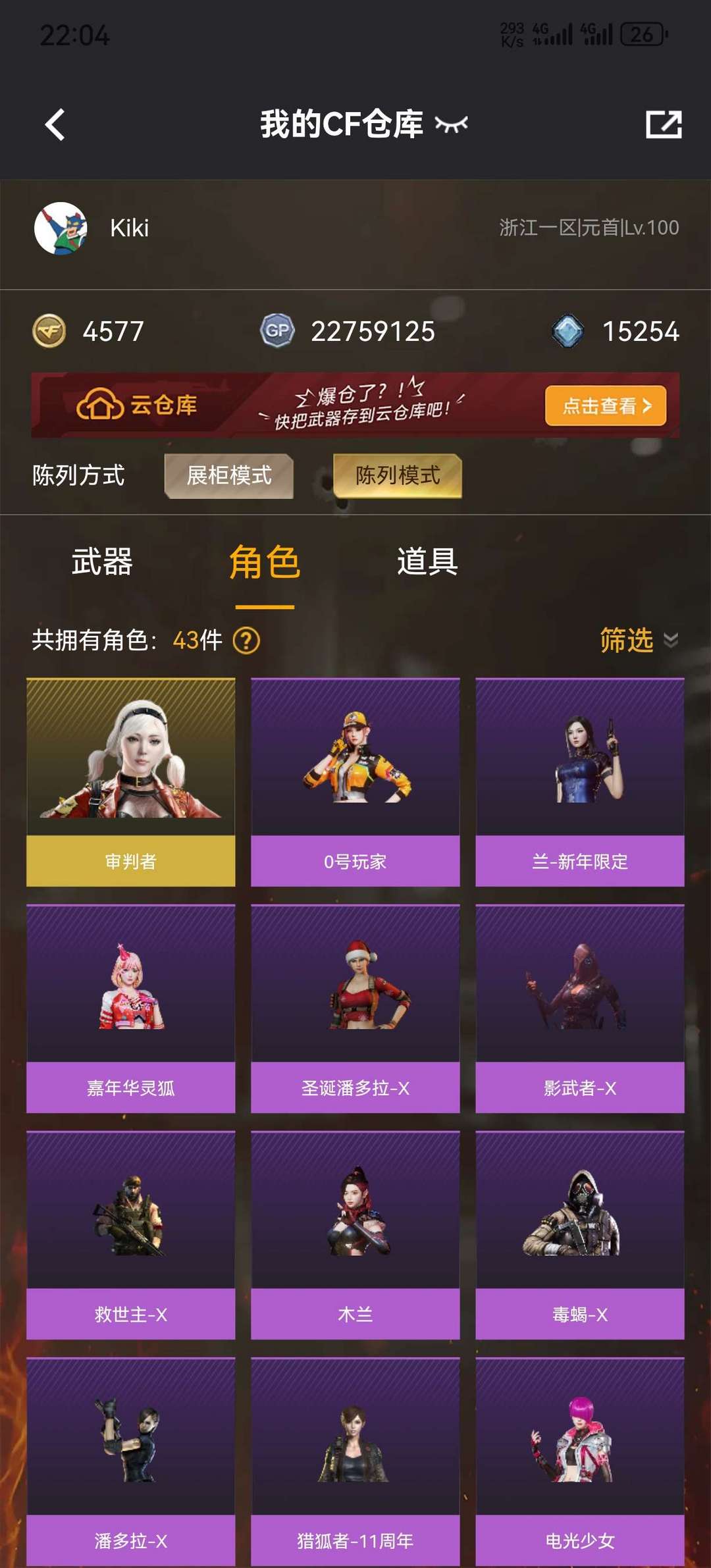The image size is (711, 1568).
Task: View the 毒蝎-X character
Action: click(579, 1235)
